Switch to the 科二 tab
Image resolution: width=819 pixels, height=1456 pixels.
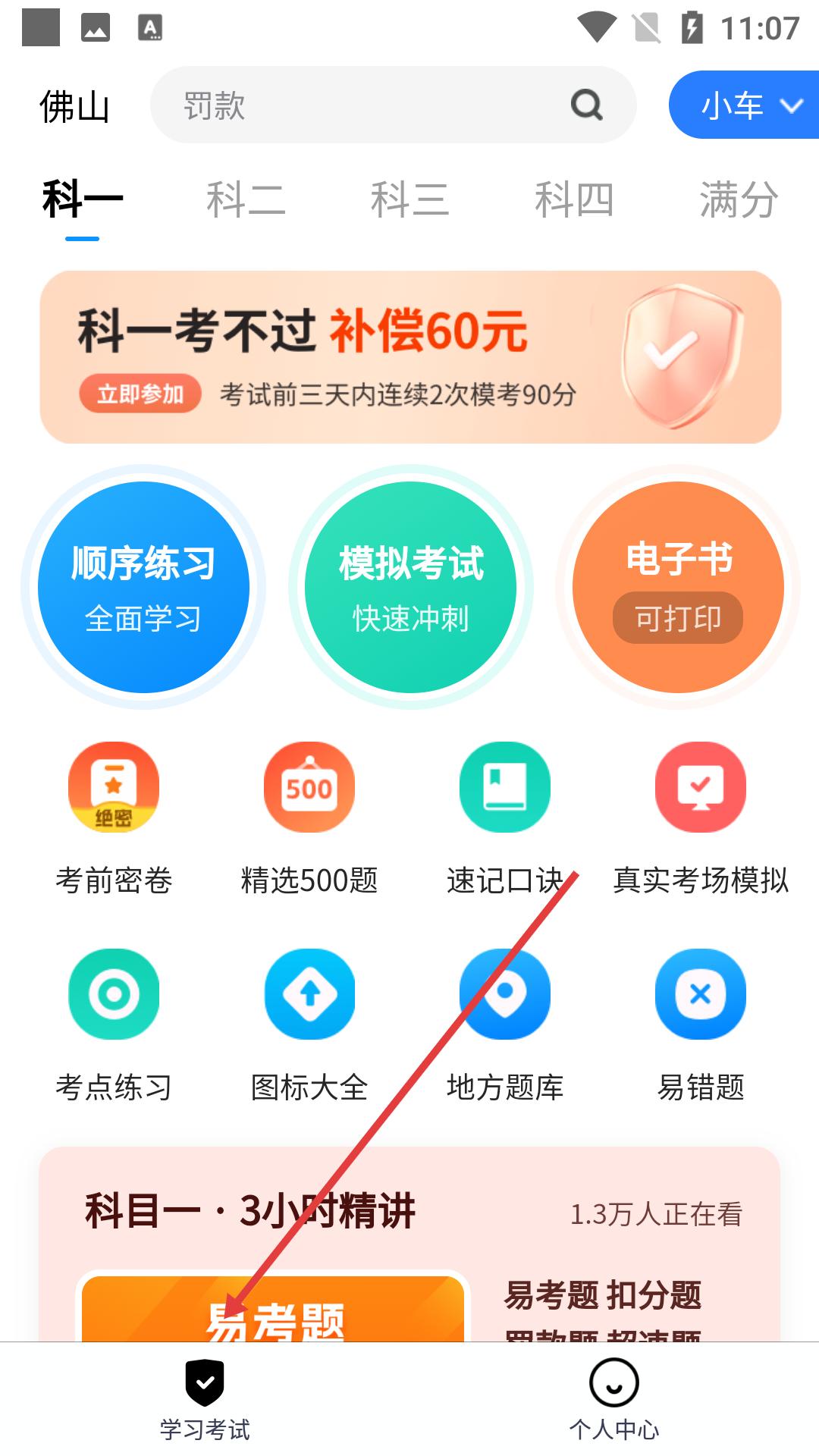point(246,200)
